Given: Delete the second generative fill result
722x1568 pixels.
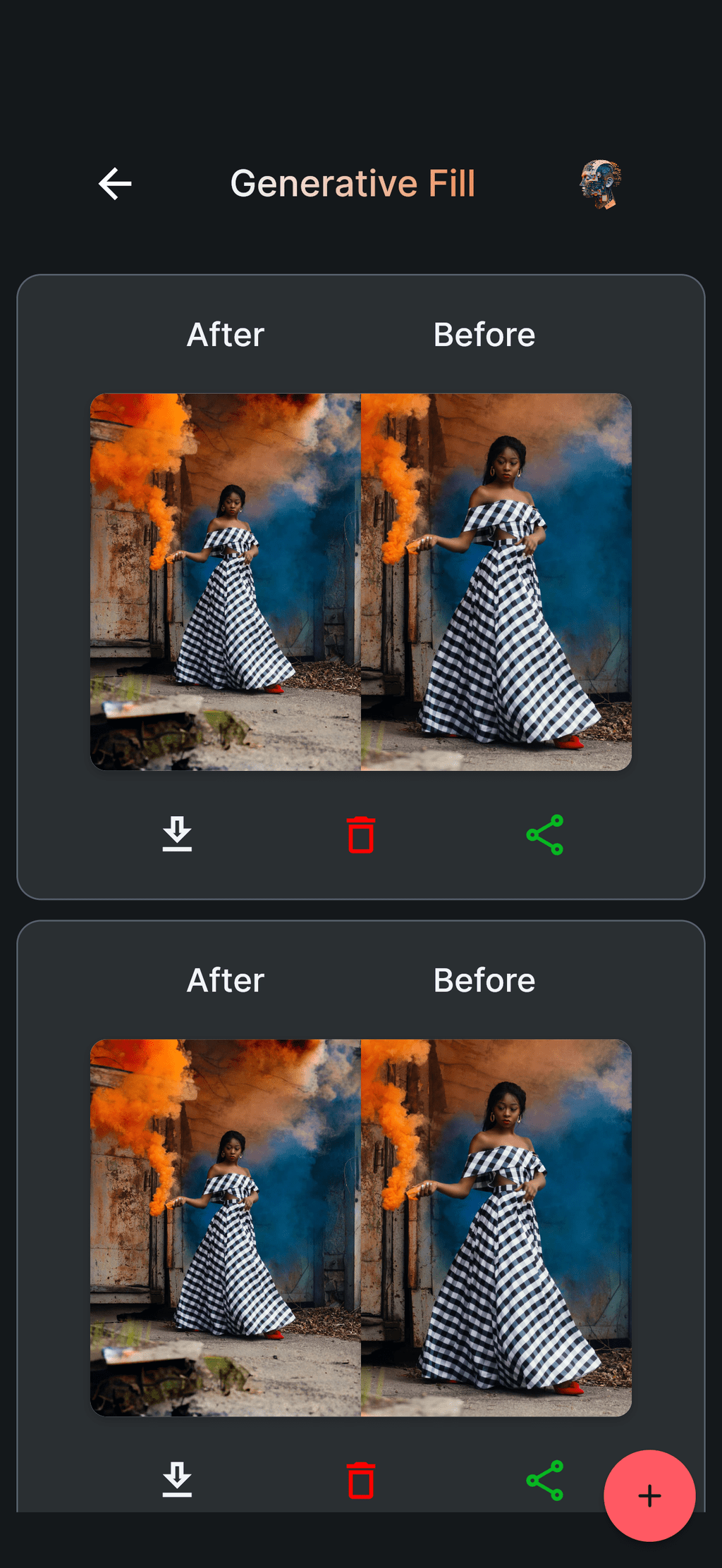Looking at the screenshot, I should pos(361,1480).
